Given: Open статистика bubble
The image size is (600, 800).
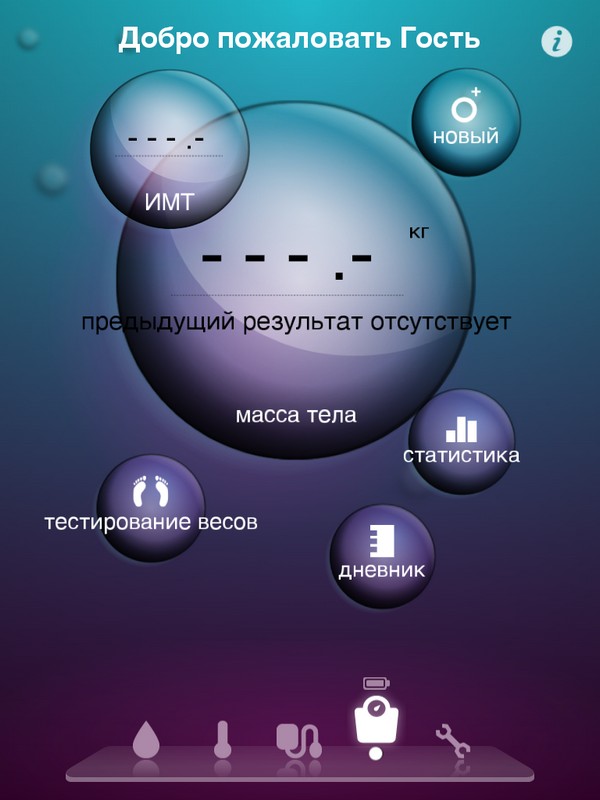Looking at the screenshot, I should coord(461,441).
